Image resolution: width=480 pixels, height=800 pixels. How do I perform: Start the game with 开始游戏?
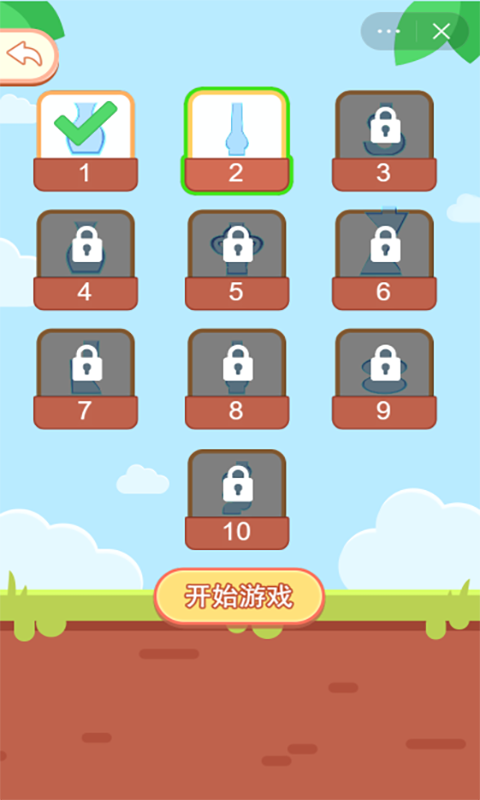pyautogui.click(x=239, y=597)
